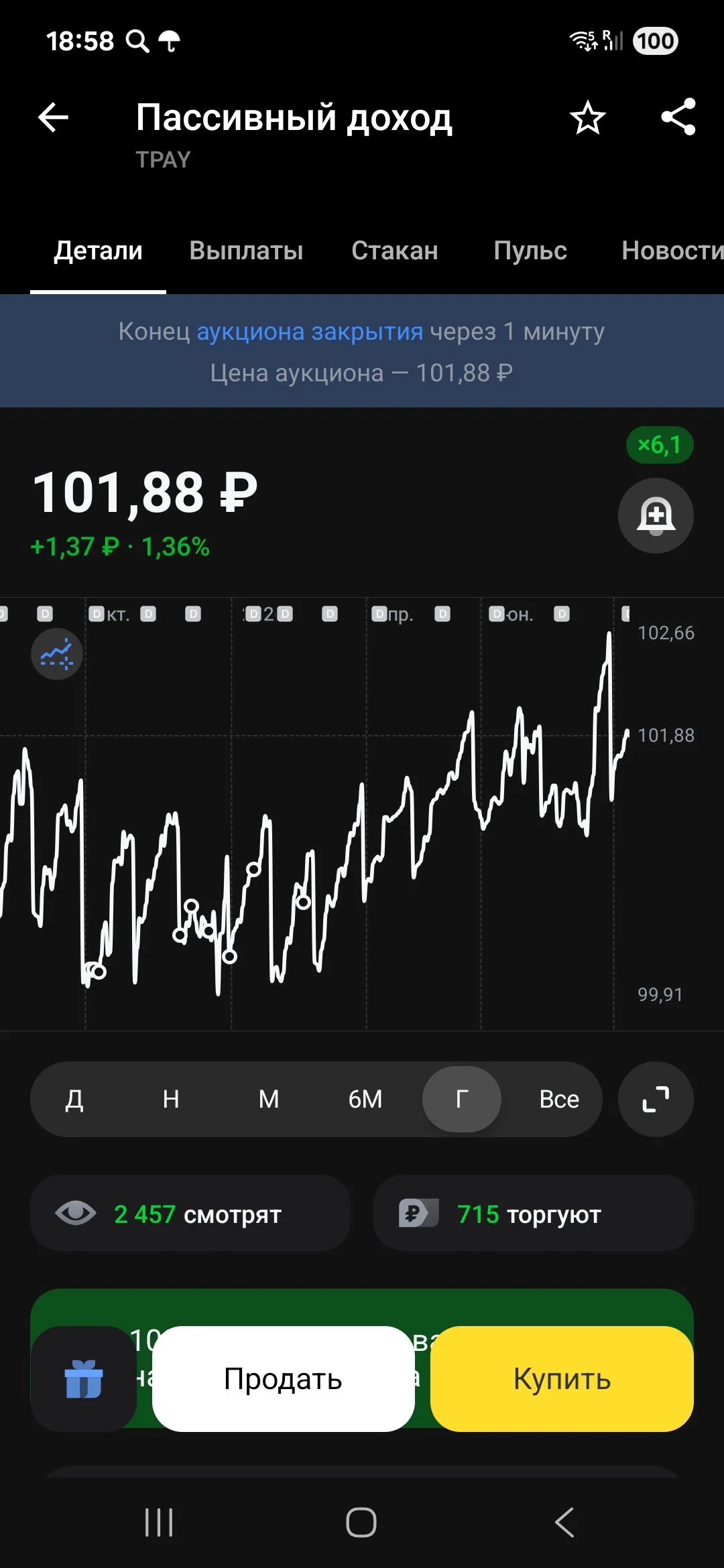Image resolution: width=724 pixels, height=1568 pixels.
Task: Tap the system home button
Action: point(361,1522)
